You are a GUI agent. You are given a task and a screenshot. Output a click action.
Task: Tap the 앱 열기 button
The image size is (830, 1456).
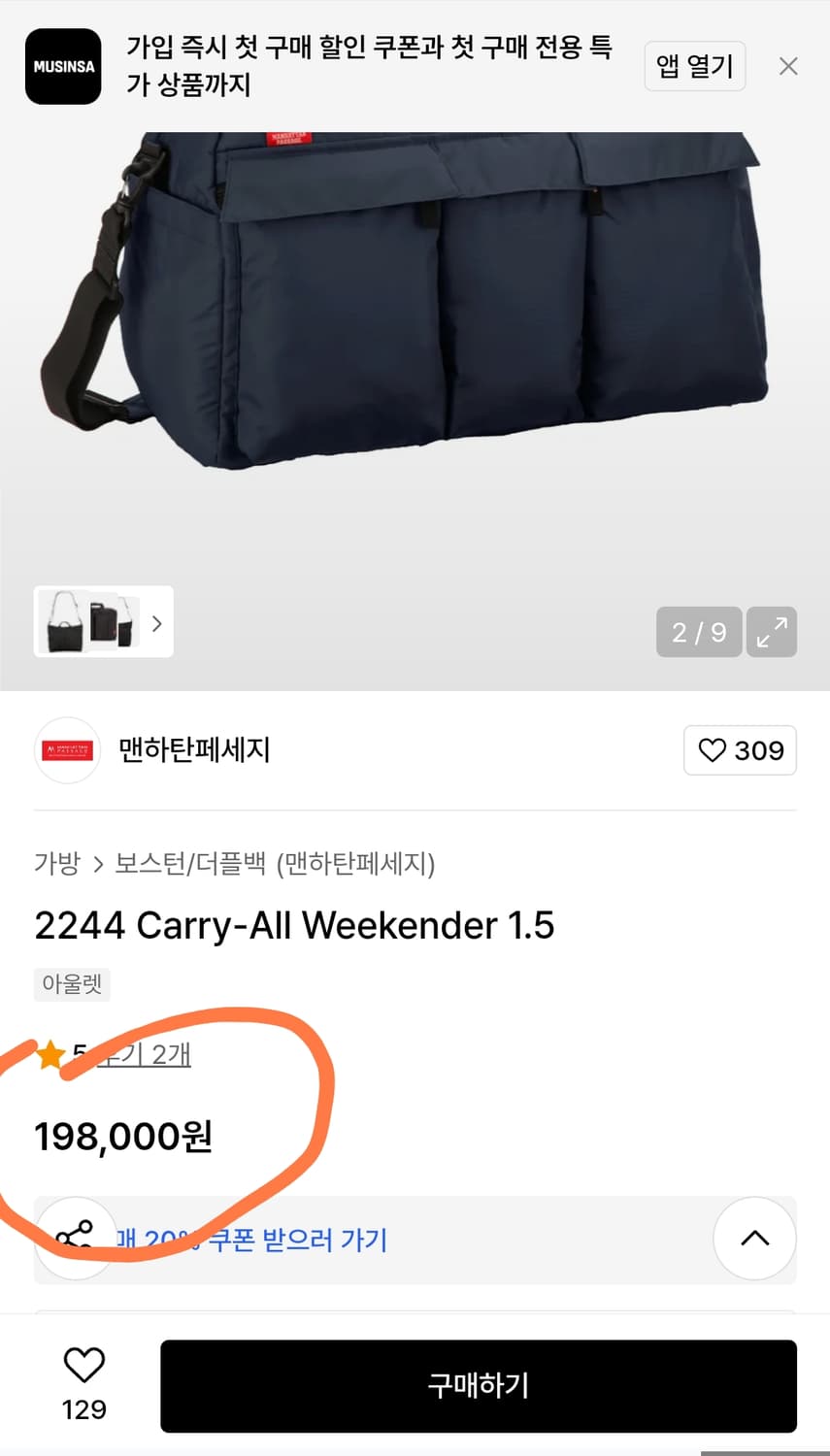click(x=695, y=66)
